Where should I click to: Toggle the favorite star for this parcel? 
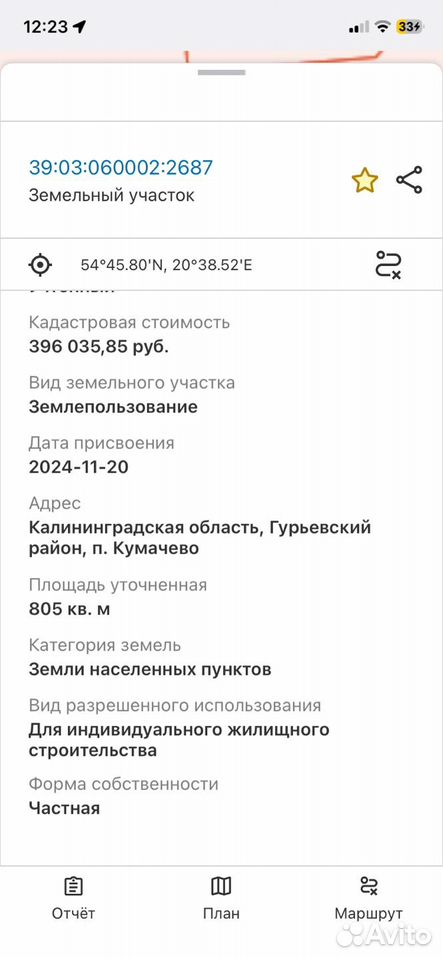pos(365,181)
